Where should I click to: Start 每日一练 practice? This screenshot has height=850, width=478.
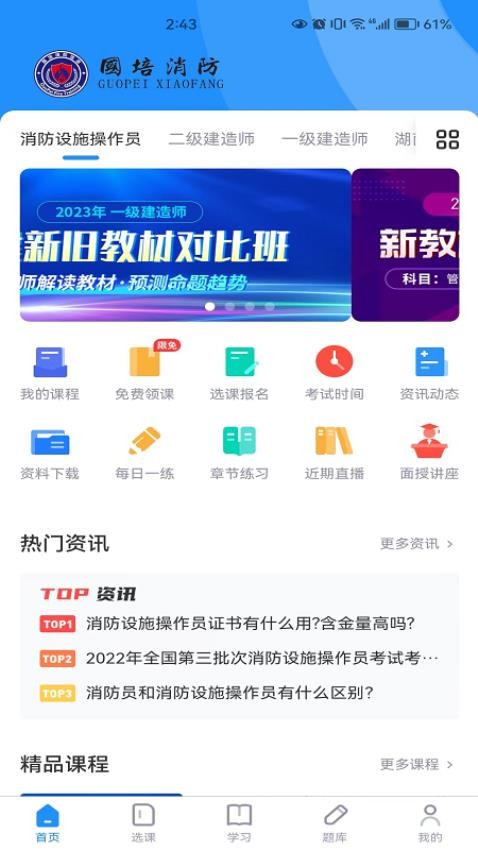pyautogui.click(x=145, y=453)
